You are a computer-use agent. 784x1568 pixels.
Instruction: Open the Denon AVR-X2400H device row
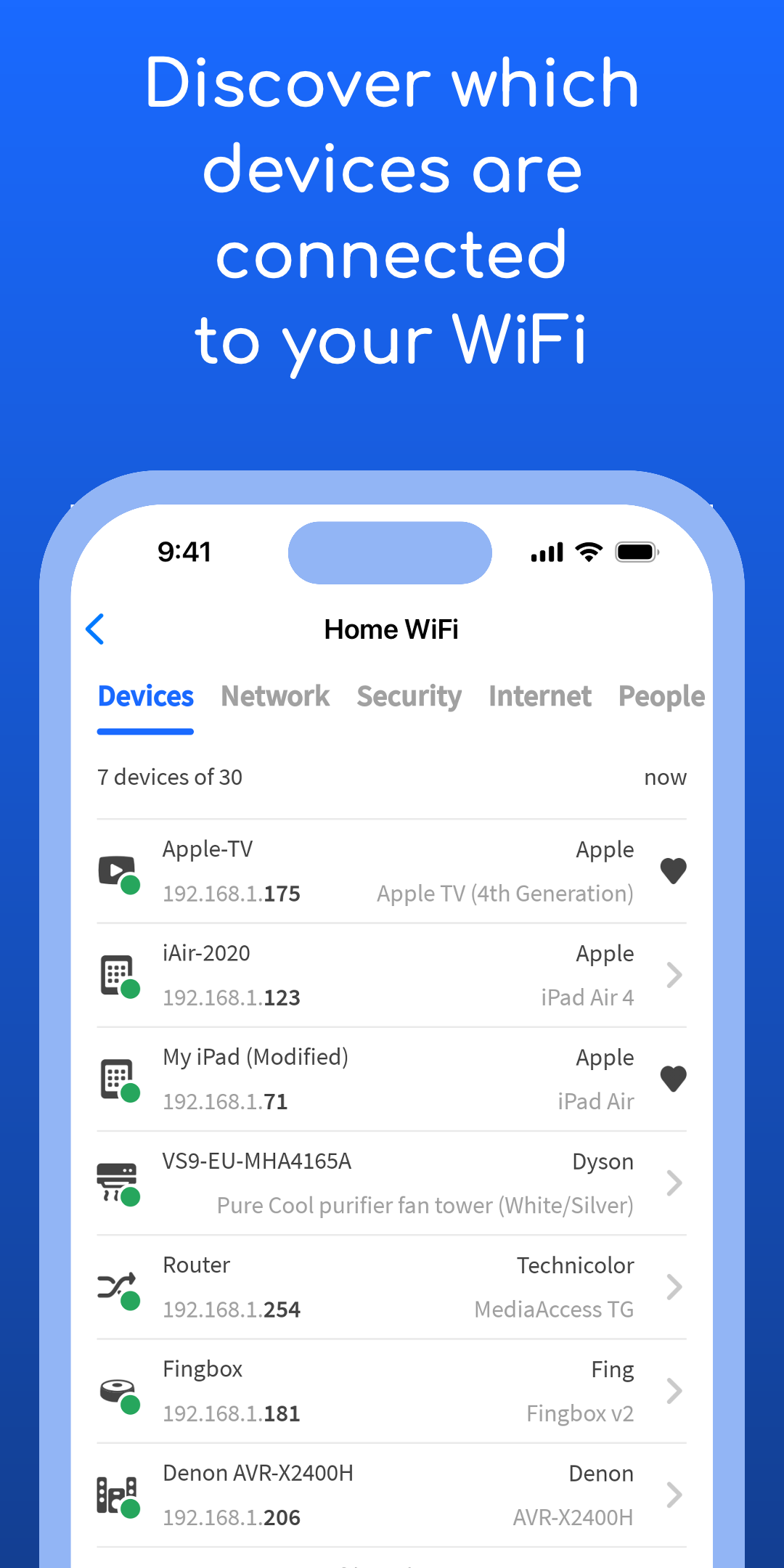tap(392, 1495)
